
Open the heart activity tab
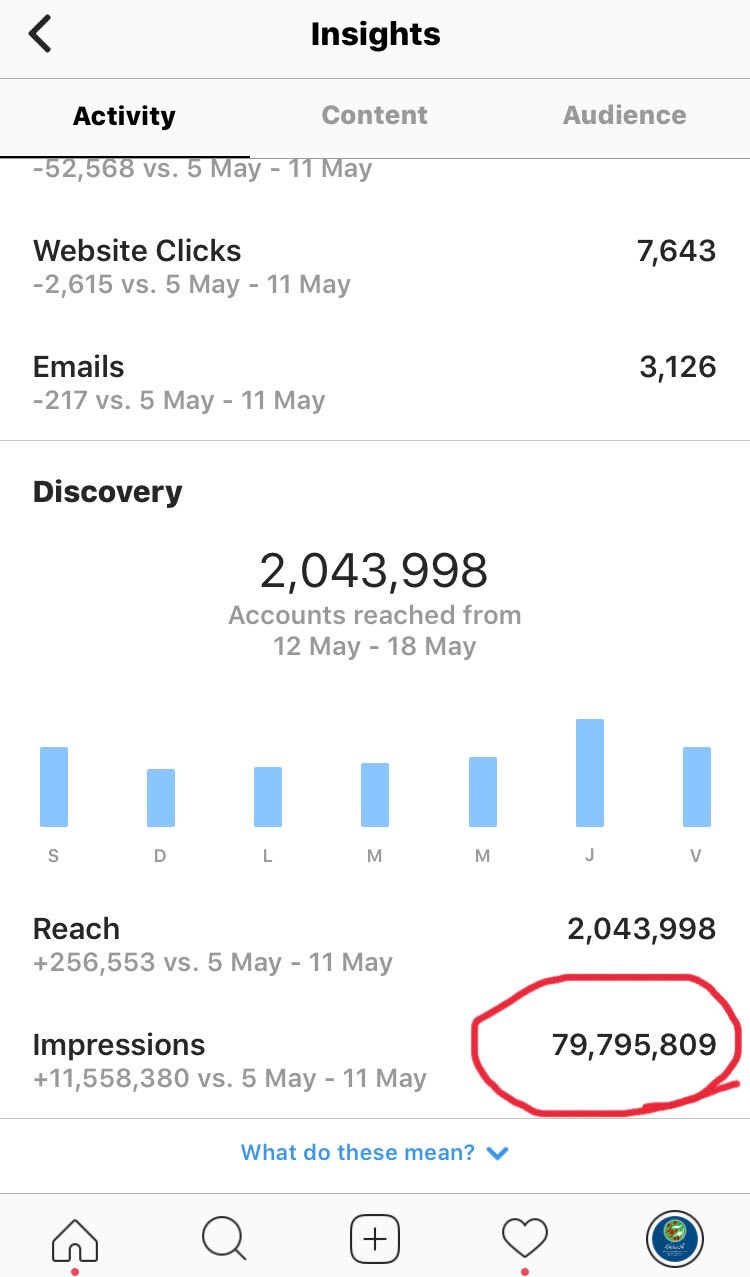(525, 1240)
